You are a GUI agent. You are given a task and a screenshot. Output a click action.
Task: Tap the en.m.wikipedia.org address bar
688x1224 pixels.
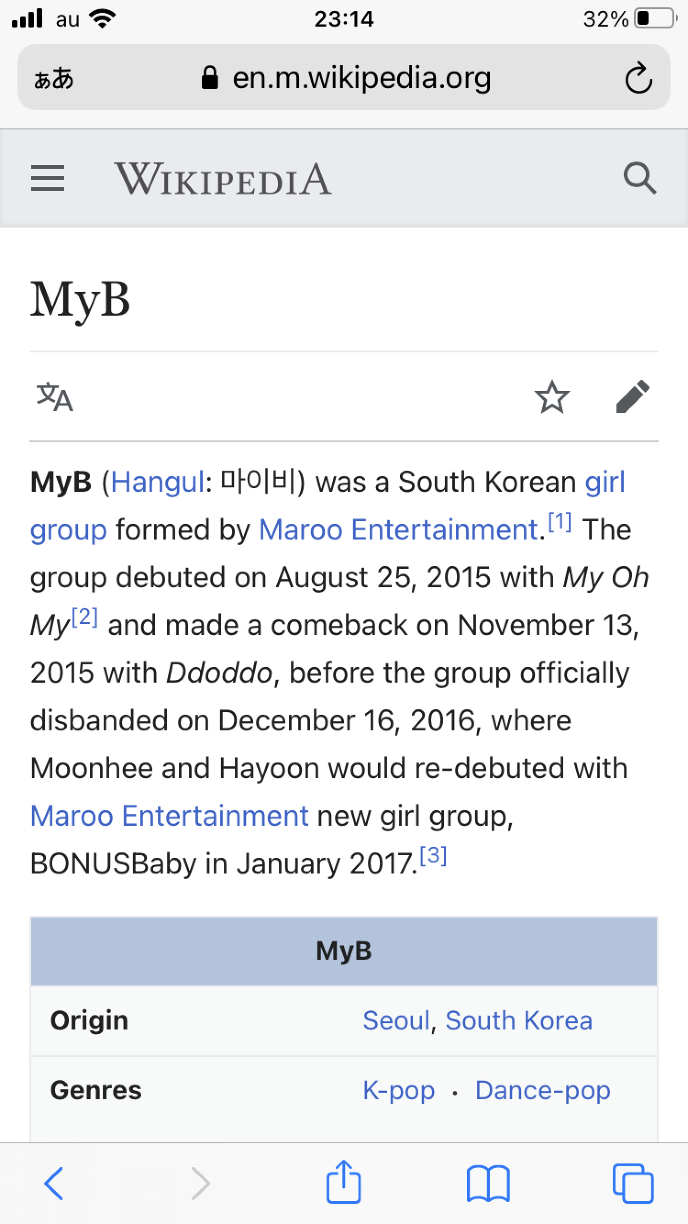[345, 78]
